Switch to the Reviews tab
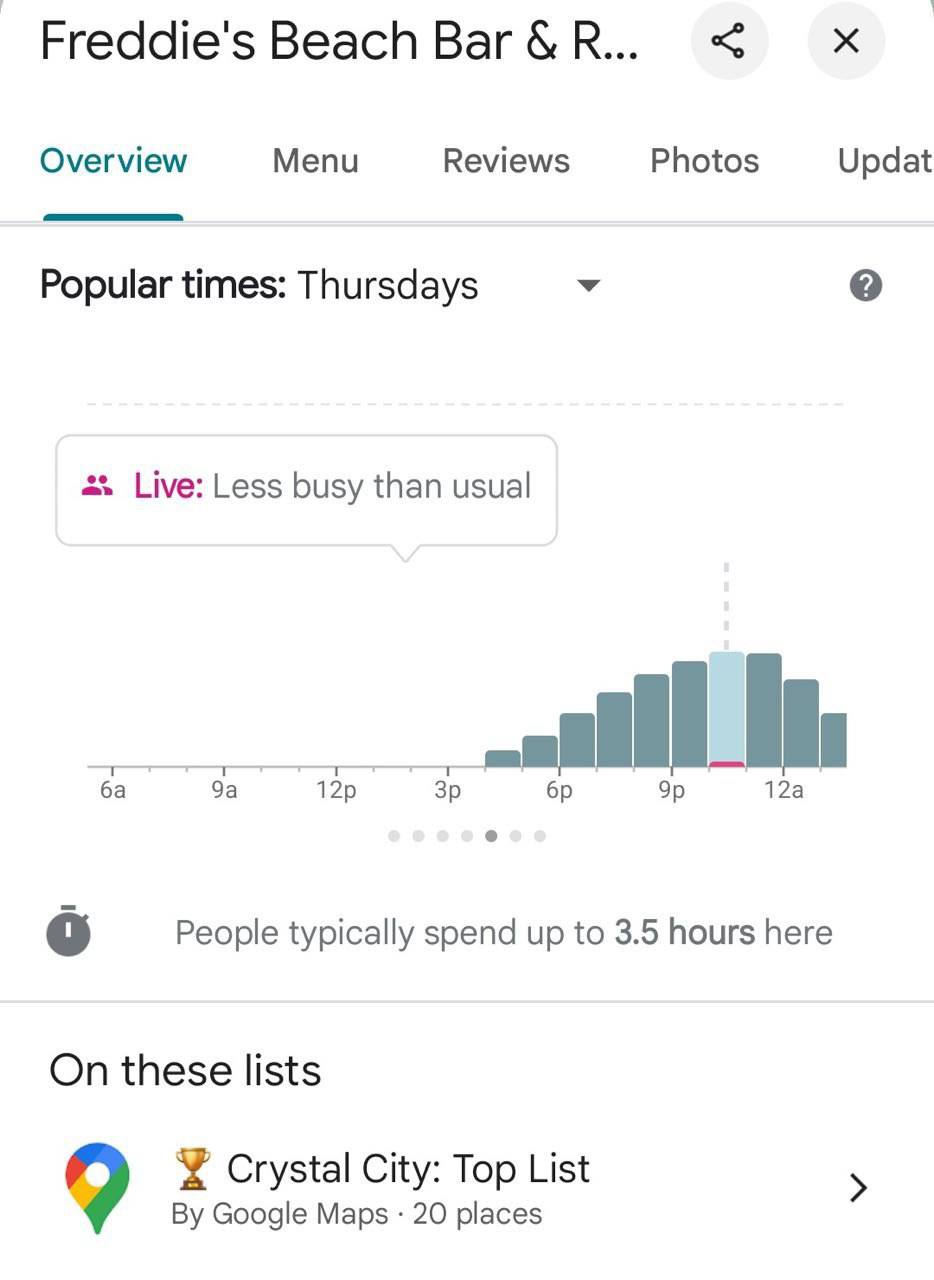 [x=506, y=161]
